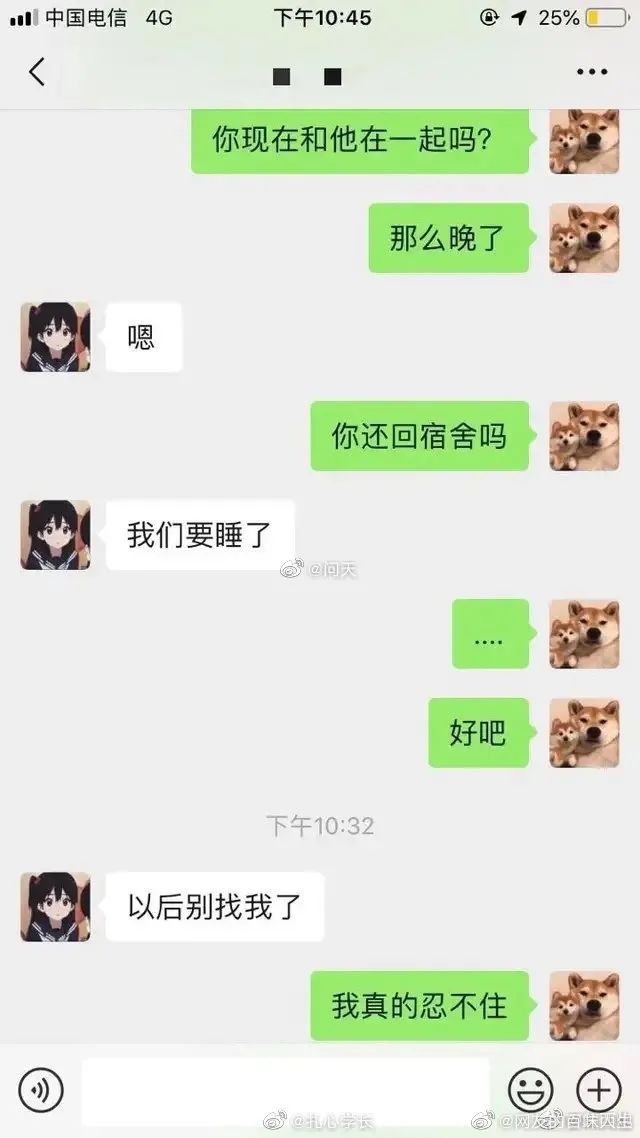
Task: Open the plus attachments menu
Action: click(598, 1089)
